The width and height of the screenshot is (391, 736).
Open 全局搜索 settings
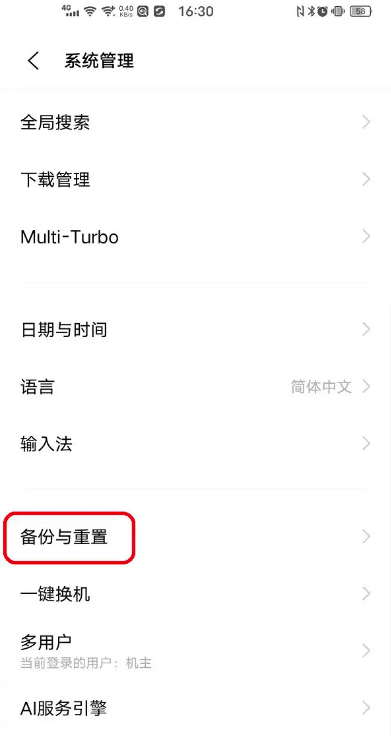point(195,123)
